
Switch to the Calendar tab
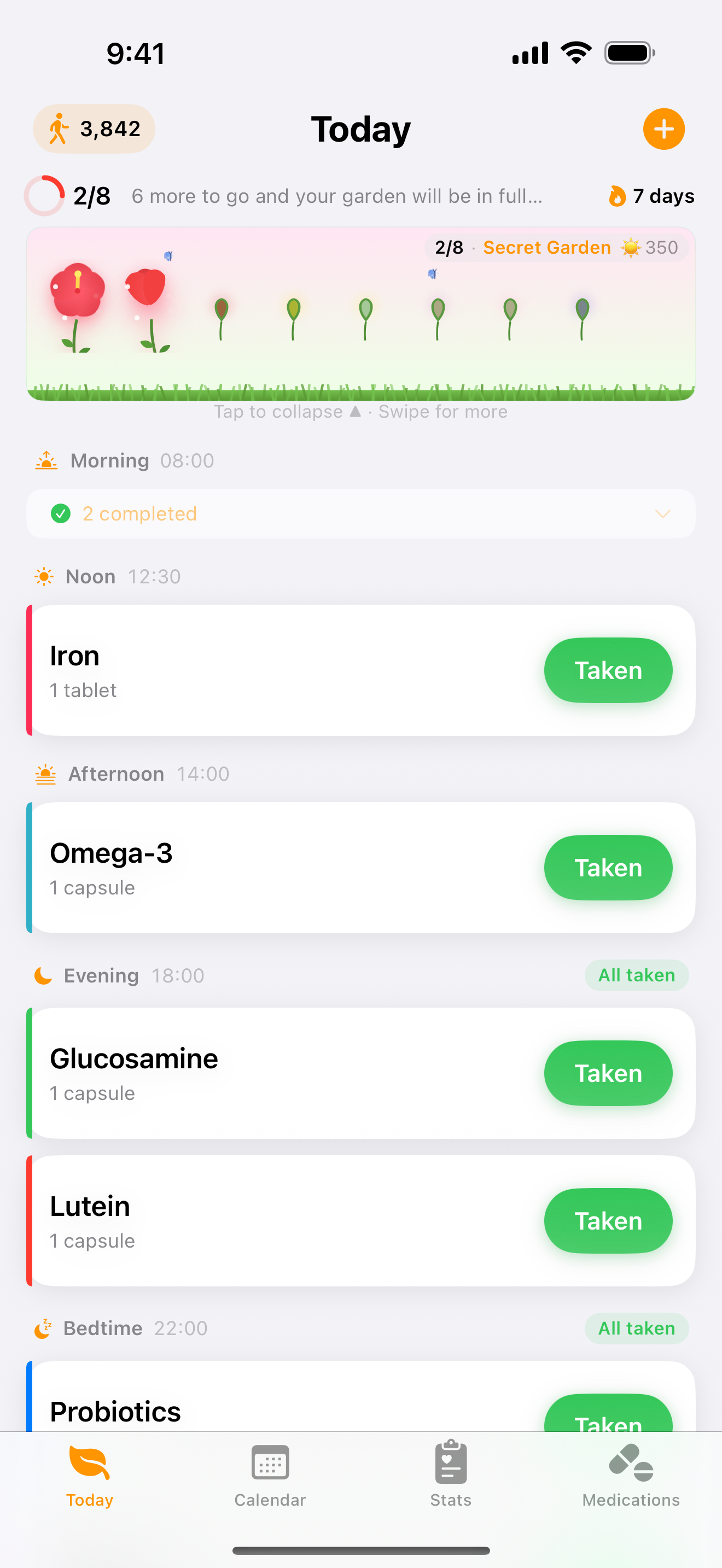[x=270, y=1473]
